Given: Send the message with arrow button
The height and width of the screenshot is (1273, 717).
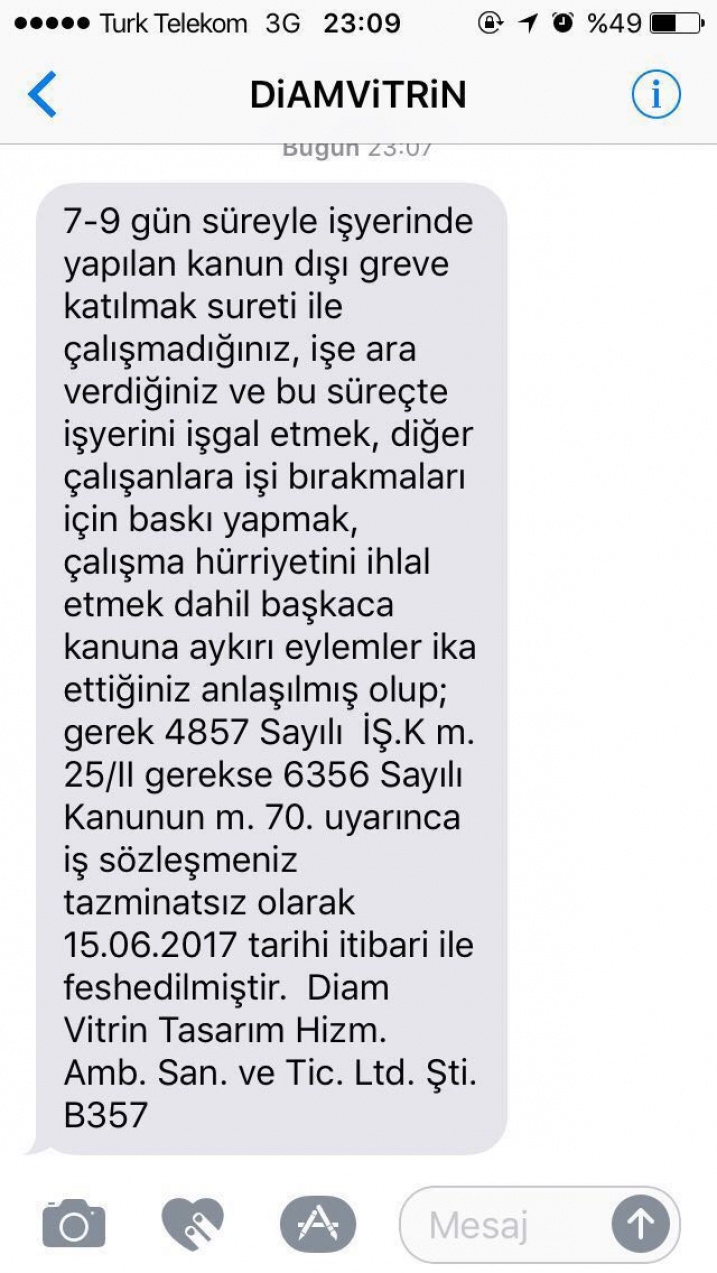Looking at the screenshot, I should [640, 1224].
